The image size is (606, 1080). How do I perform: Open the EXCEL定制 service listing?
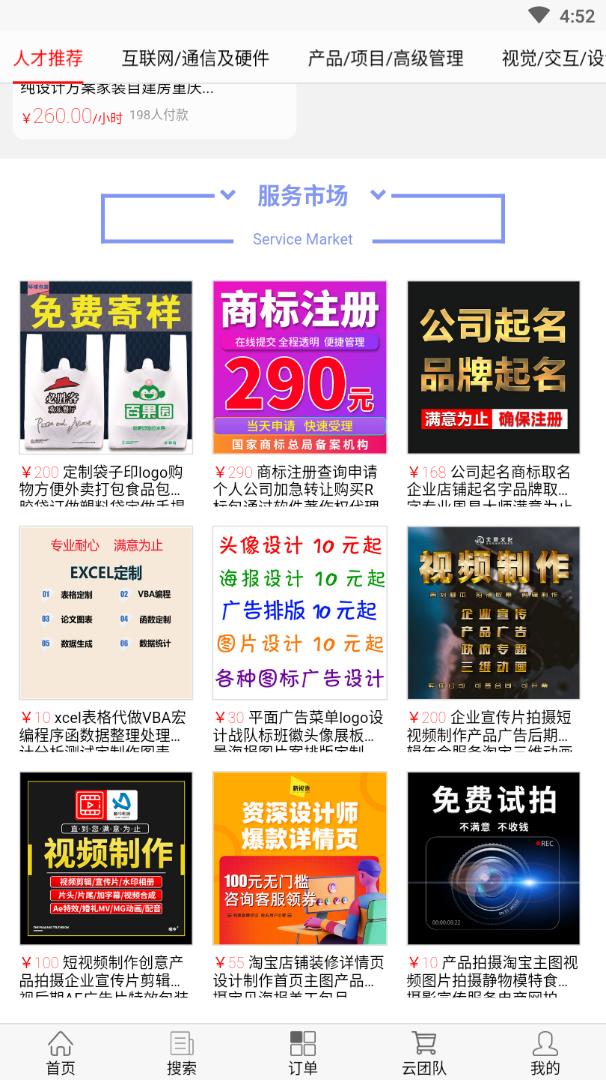(x=106, y=613)
